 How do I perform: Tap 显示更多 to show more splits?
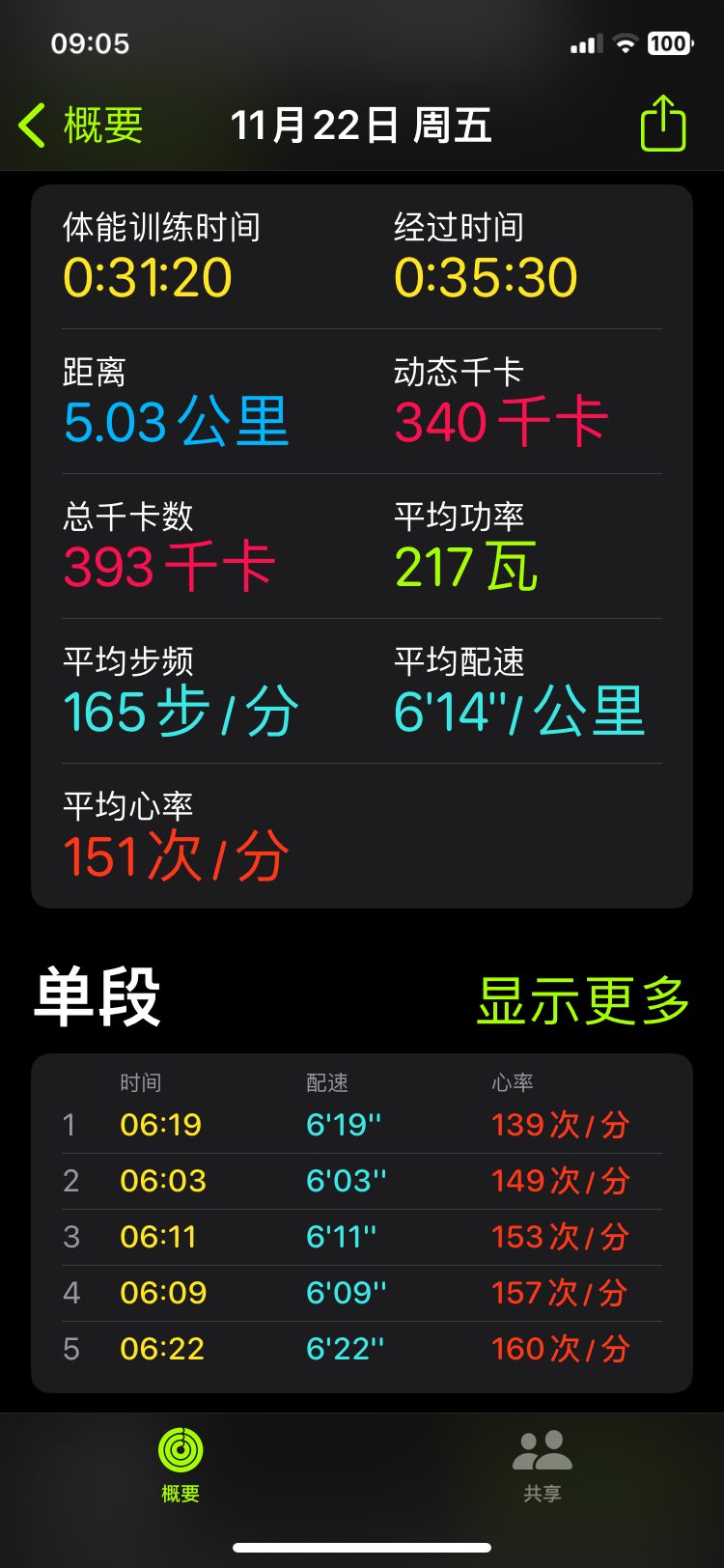tap(583, 999)
